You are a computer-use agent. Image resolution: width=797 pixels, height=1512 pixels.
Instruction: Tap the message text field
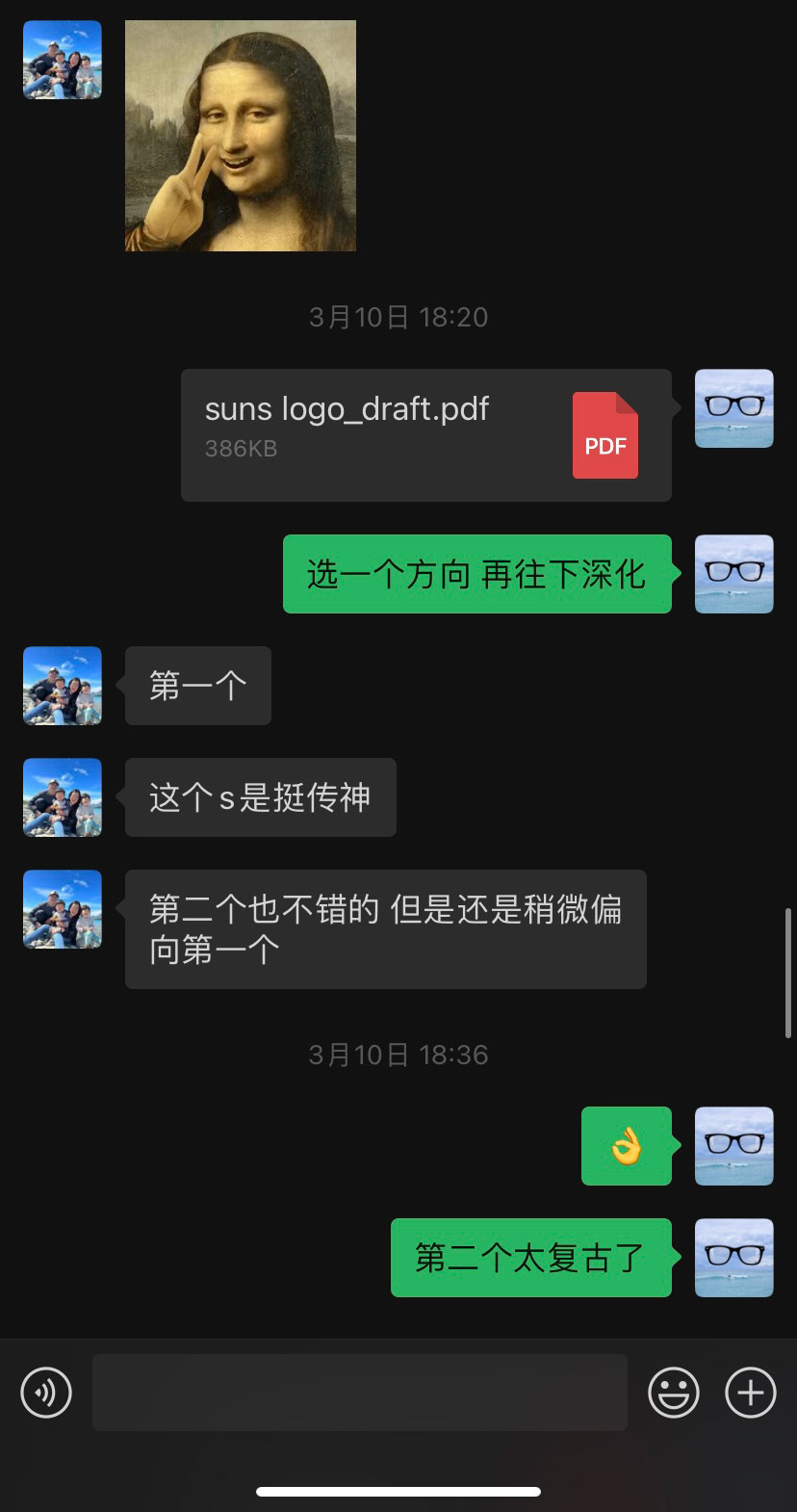360,1392
